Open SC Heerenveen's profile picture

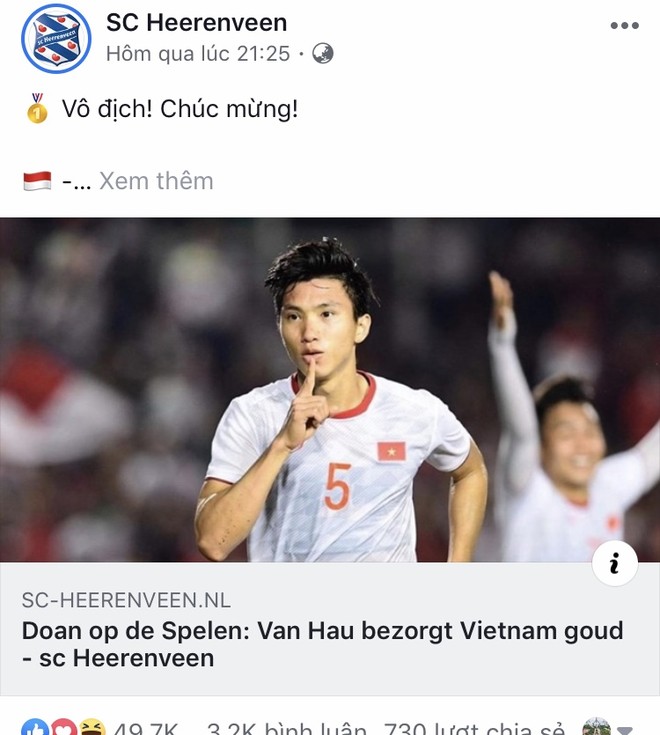[56, 39]
